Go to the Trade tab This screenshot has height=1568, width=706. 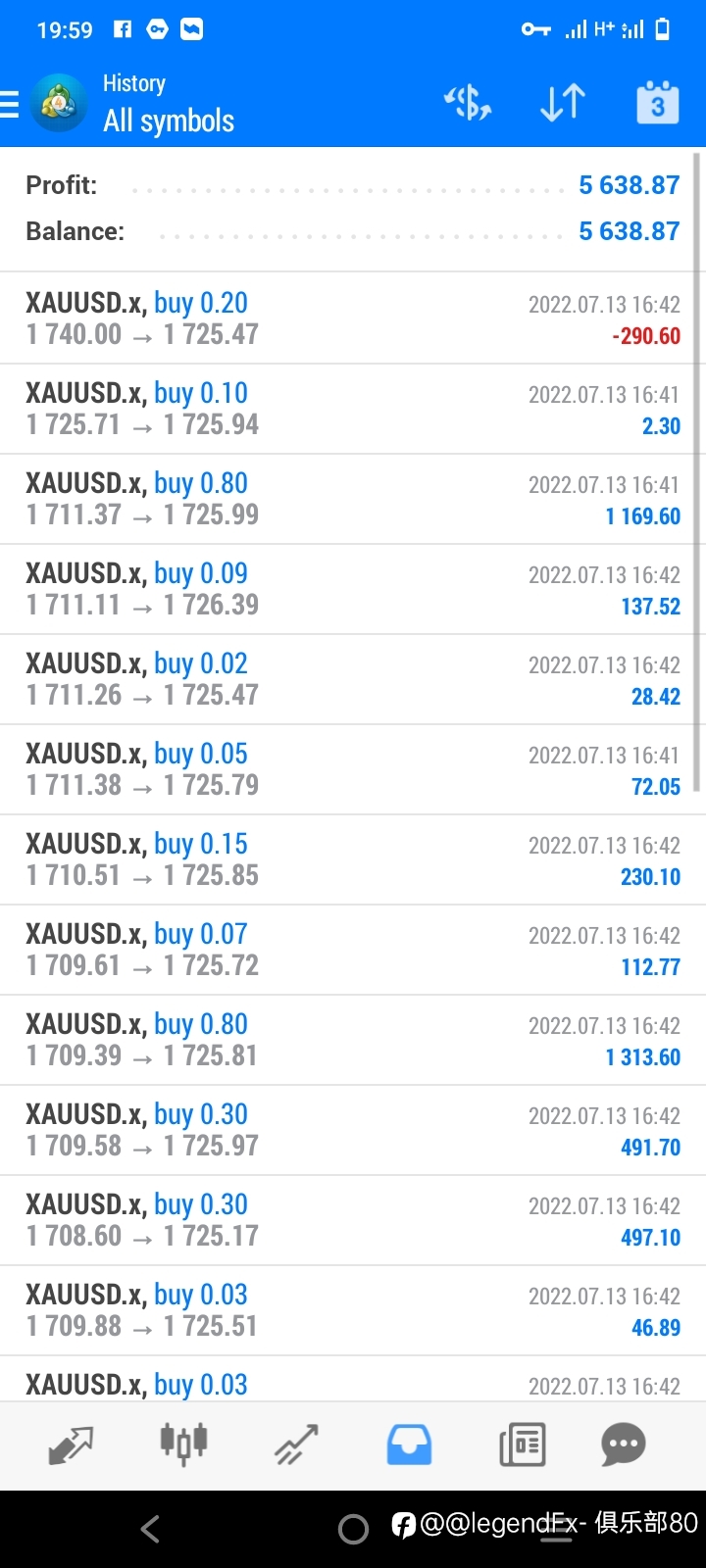coord(296,1445)
